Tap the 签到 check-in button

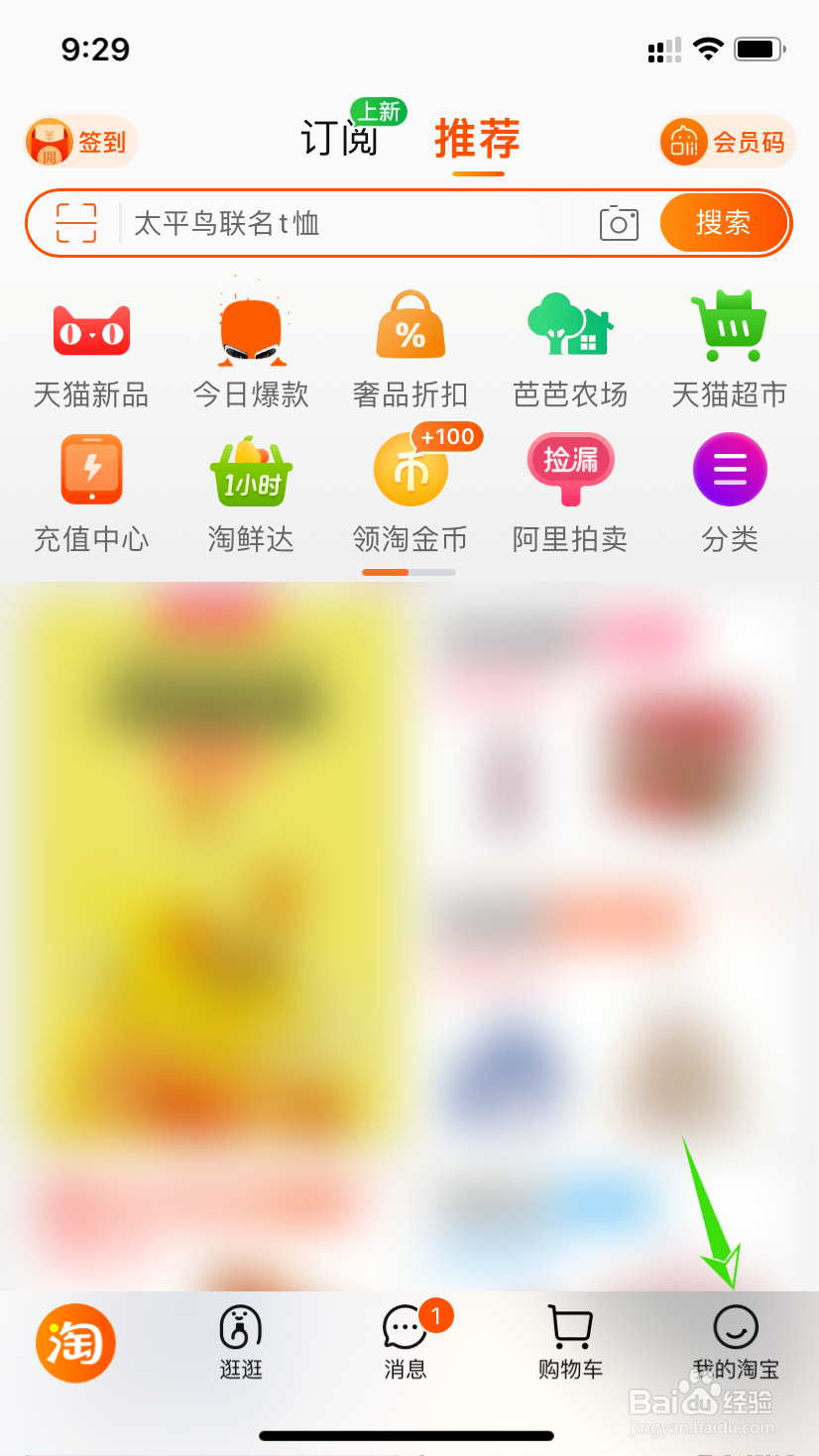[79, 141]
